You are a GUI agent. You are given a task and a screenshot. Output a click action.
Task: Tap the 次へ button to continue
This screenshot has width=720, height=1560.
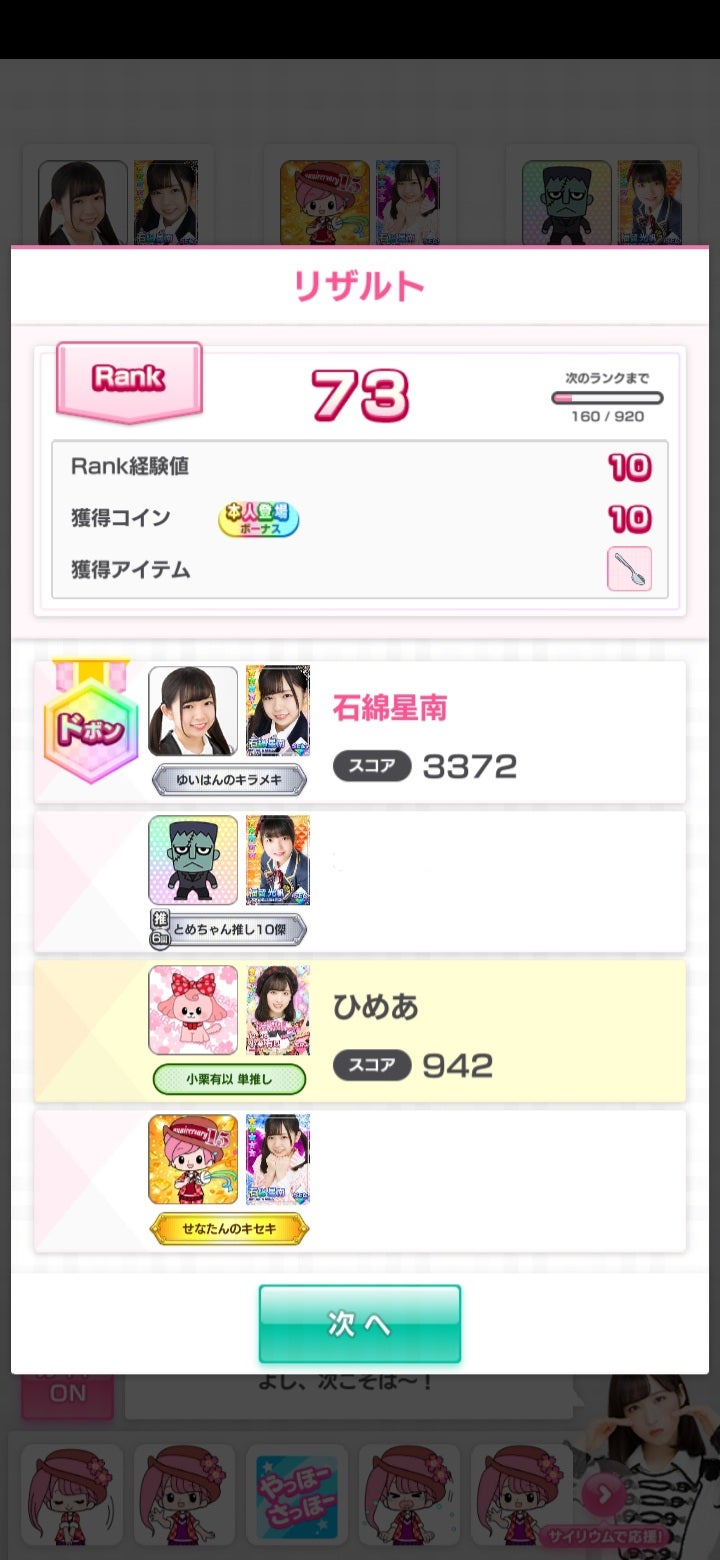click(360, 1323)
